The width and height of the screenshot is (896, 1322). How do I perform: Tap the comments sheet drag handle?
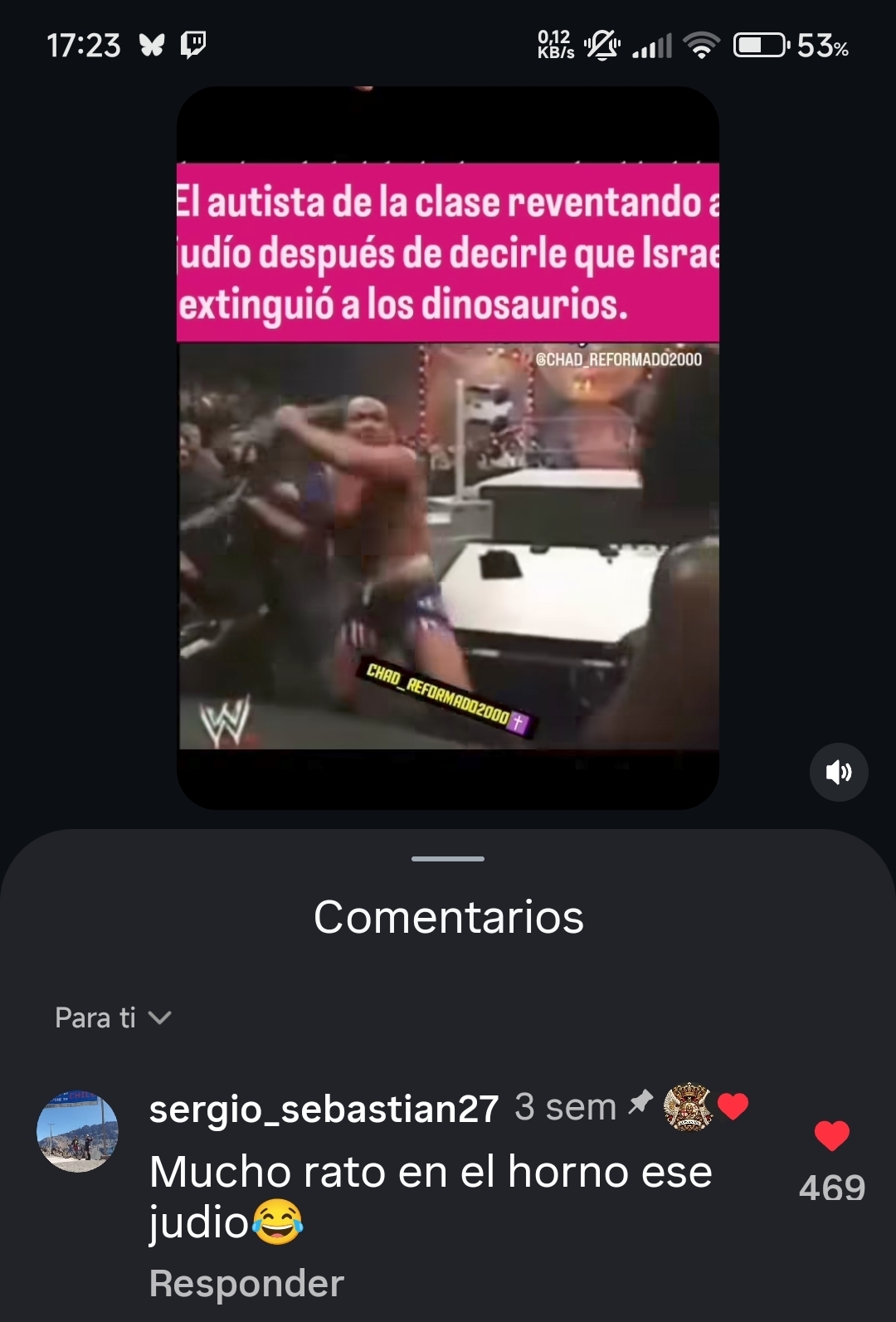pyautogui.click(x=448, y=858)
